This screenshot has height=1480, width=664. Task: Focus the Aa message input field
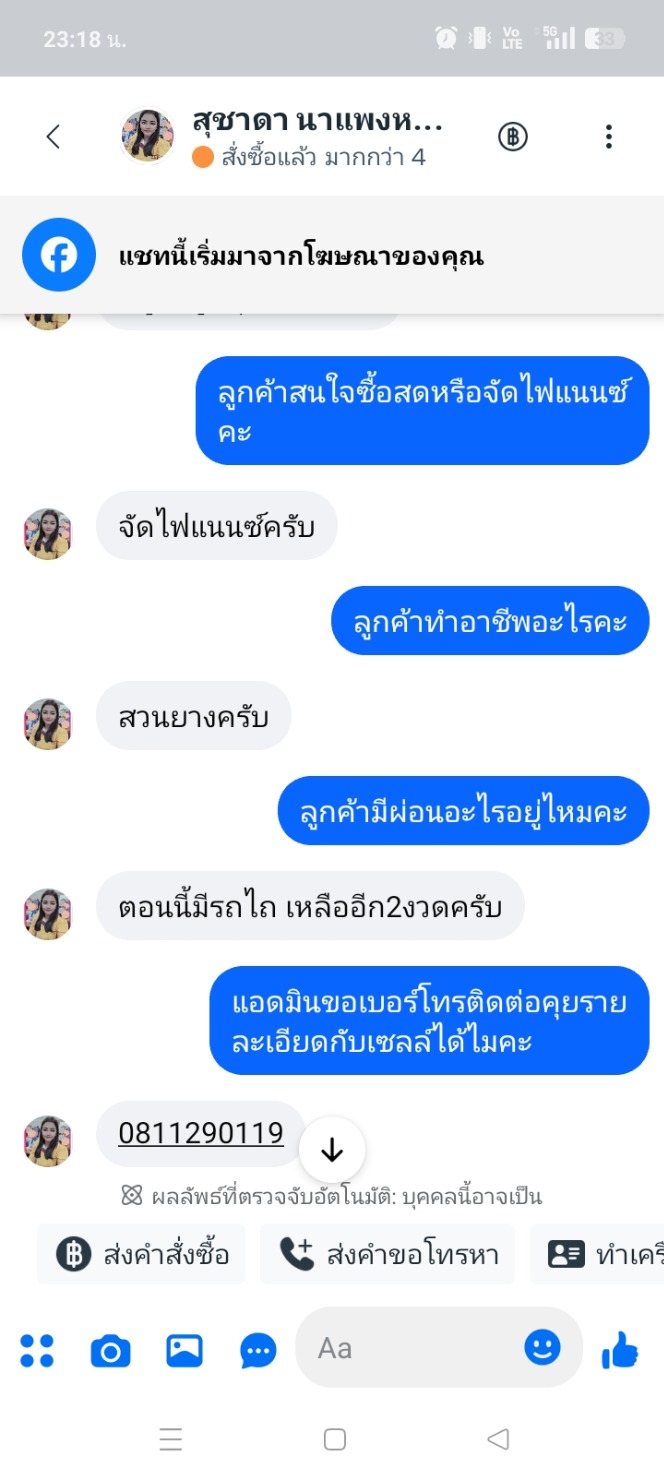click(410, 1348)
